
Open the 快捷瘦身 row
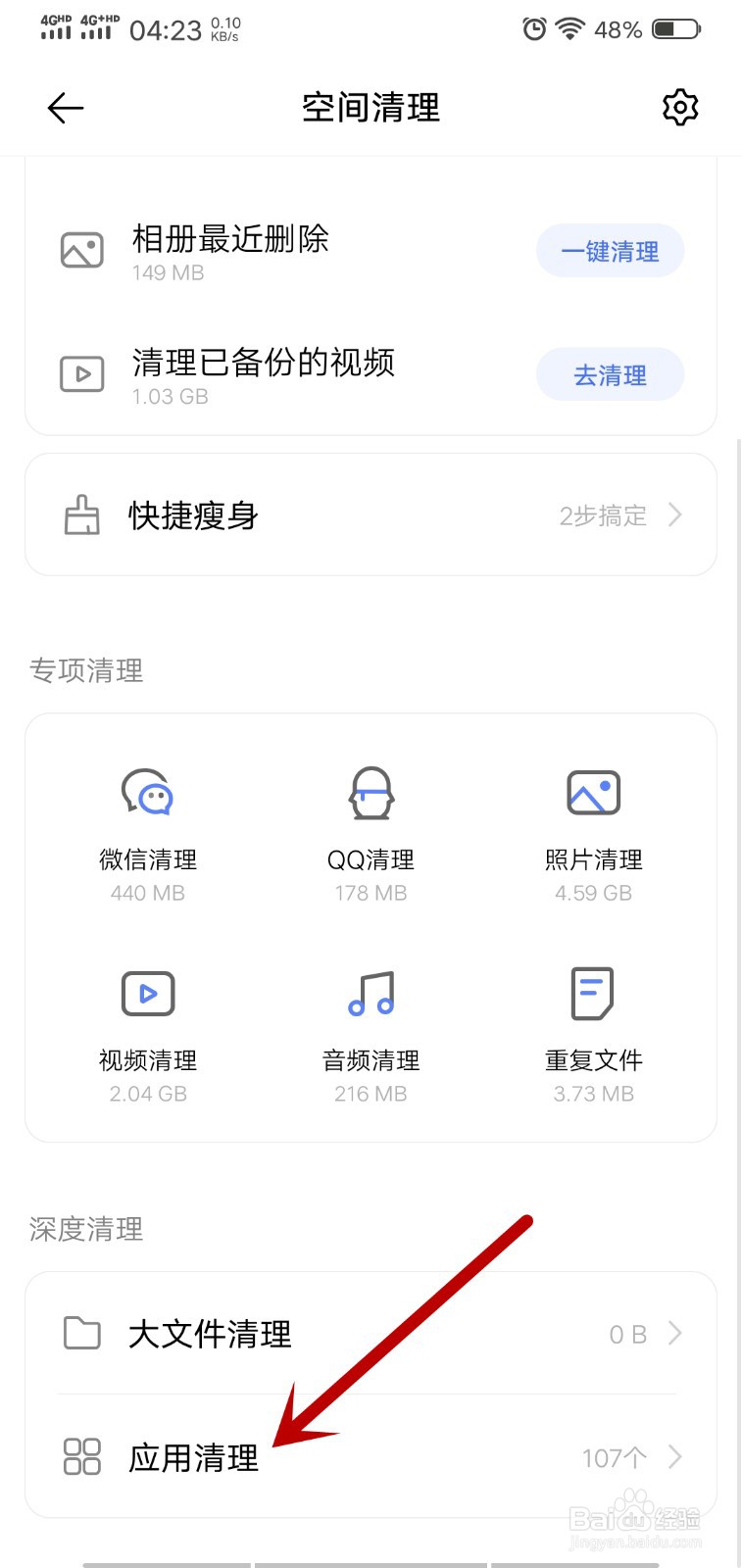click(x=371, y=514)
